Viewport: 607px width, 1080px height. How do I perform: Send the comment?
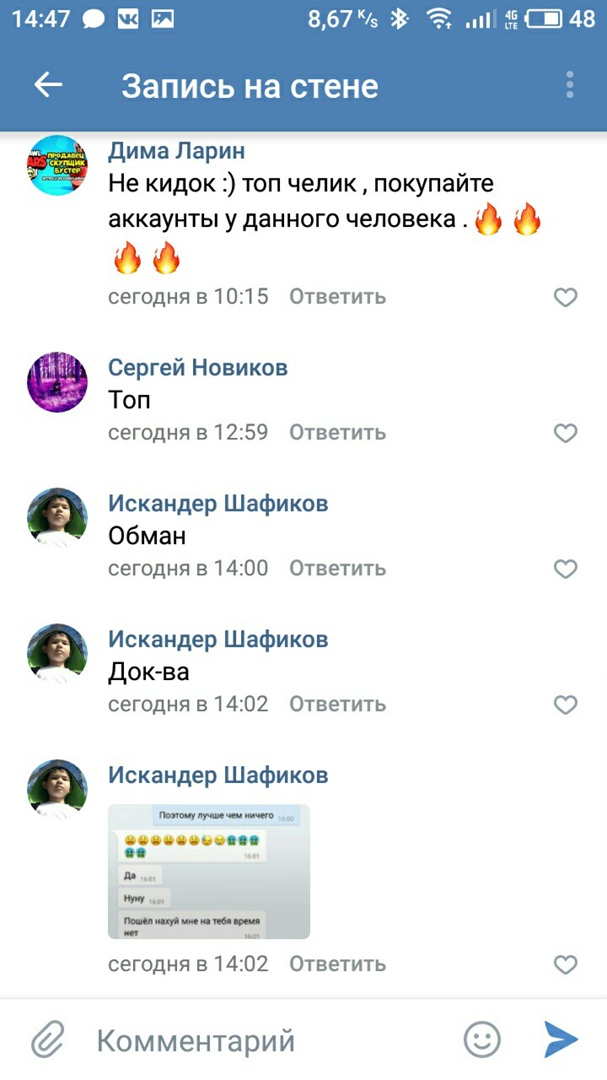point(561,1040)
